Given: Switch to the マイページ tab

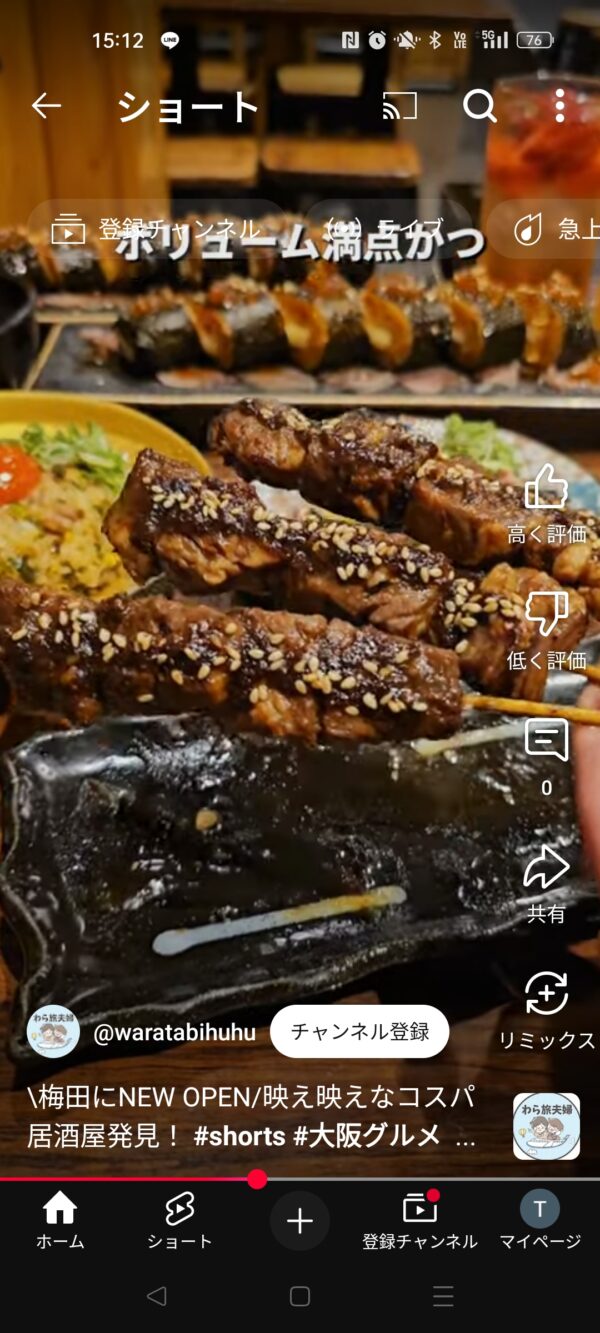Looking at the screenshot, I should (540, 1221).
